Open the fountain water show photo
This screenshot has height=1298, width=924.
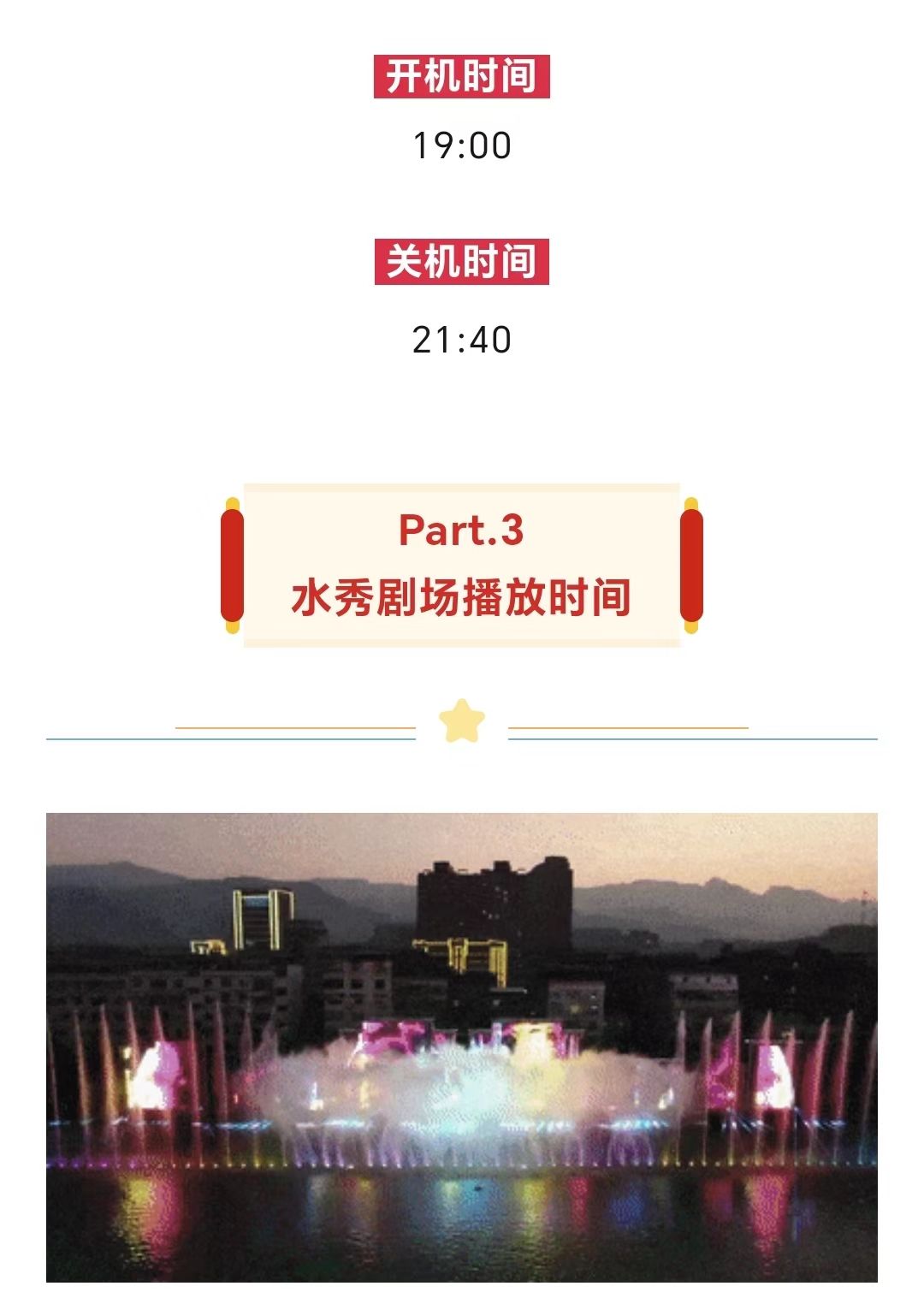point(462,1046)
